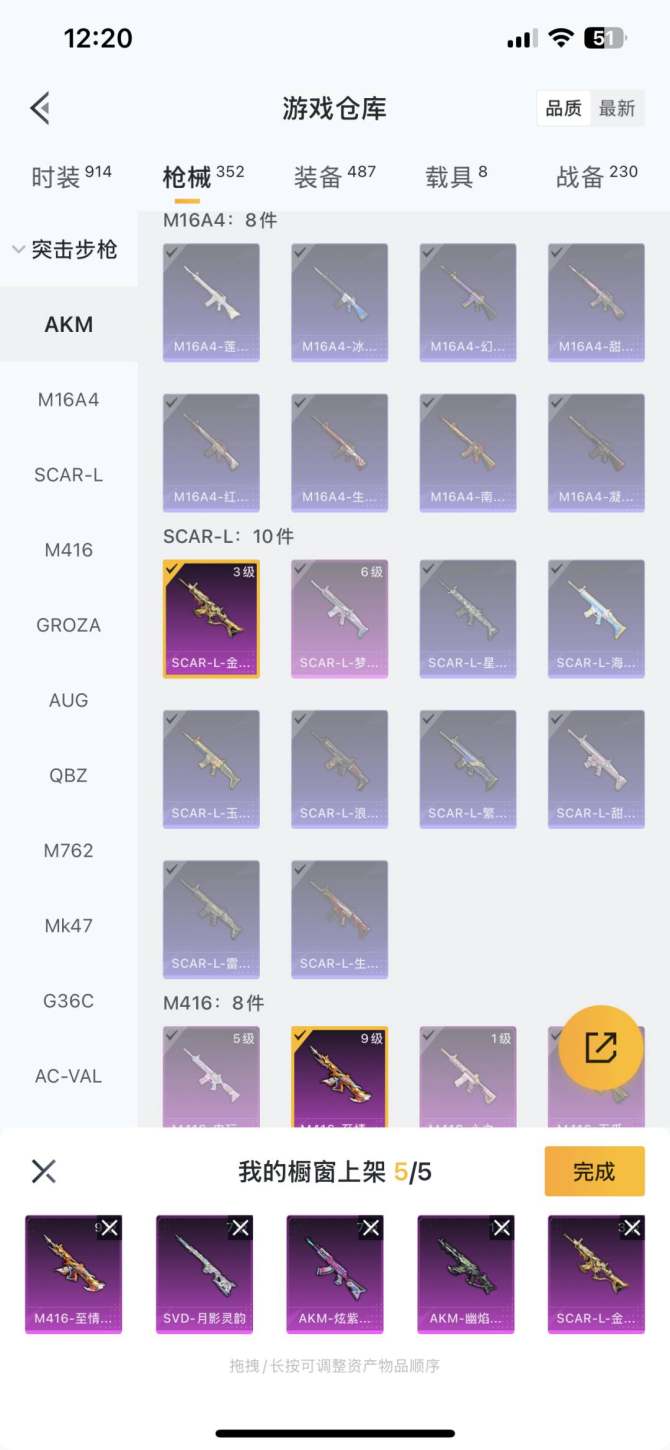Screen dimensions: 670x1450
Task: Remove SVD-月影灵韵 from the showcase
Action: (240, 1229)
